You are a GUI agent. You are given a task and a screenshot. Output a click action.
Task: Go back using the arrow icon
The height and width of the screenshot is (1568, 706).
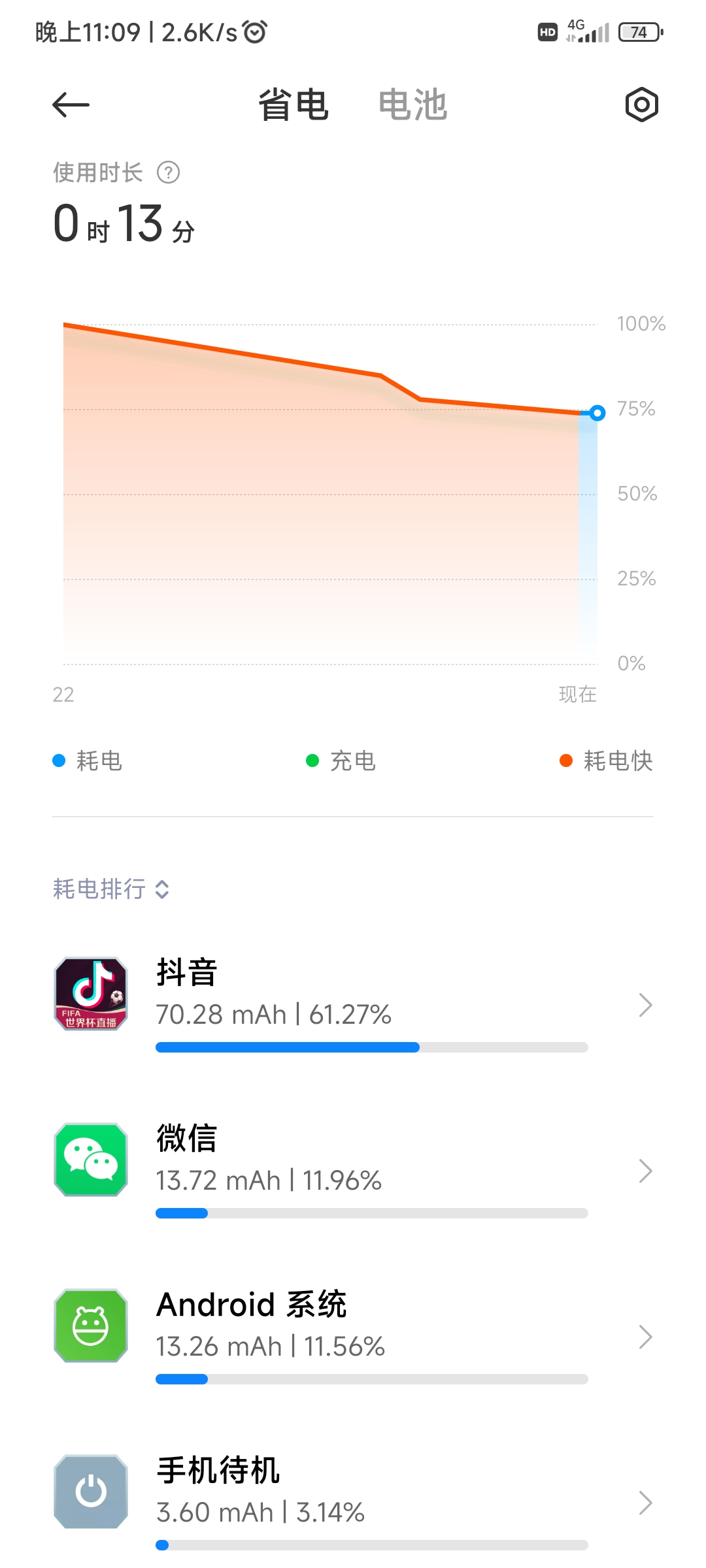tap(71, 105)
